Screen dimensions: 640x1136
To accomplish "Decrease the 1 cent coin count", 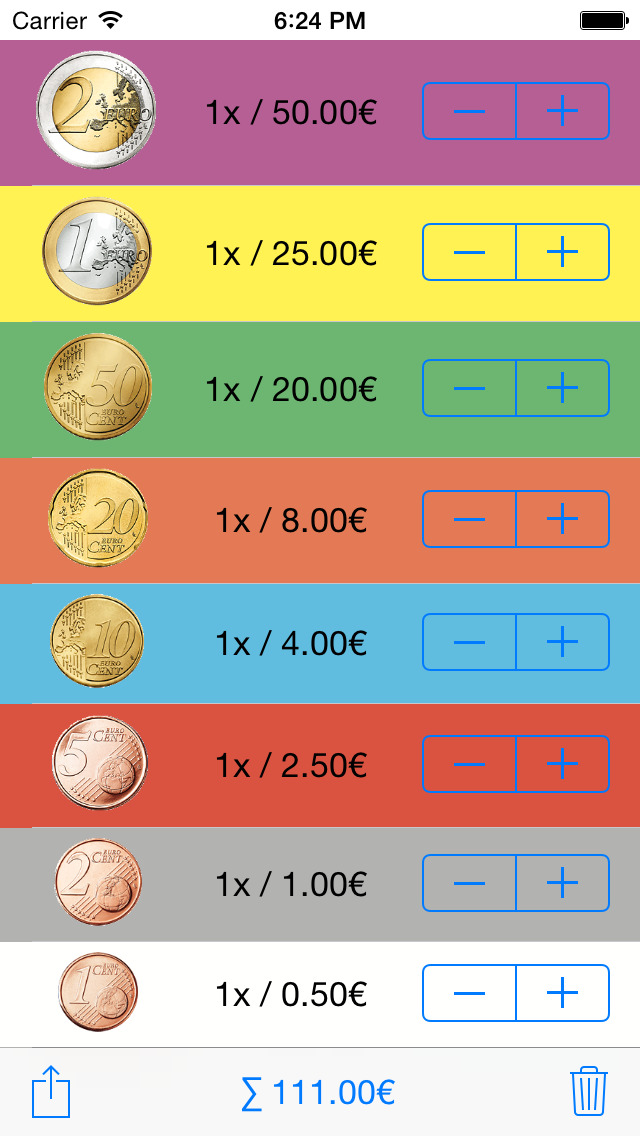I will (469, 993).
